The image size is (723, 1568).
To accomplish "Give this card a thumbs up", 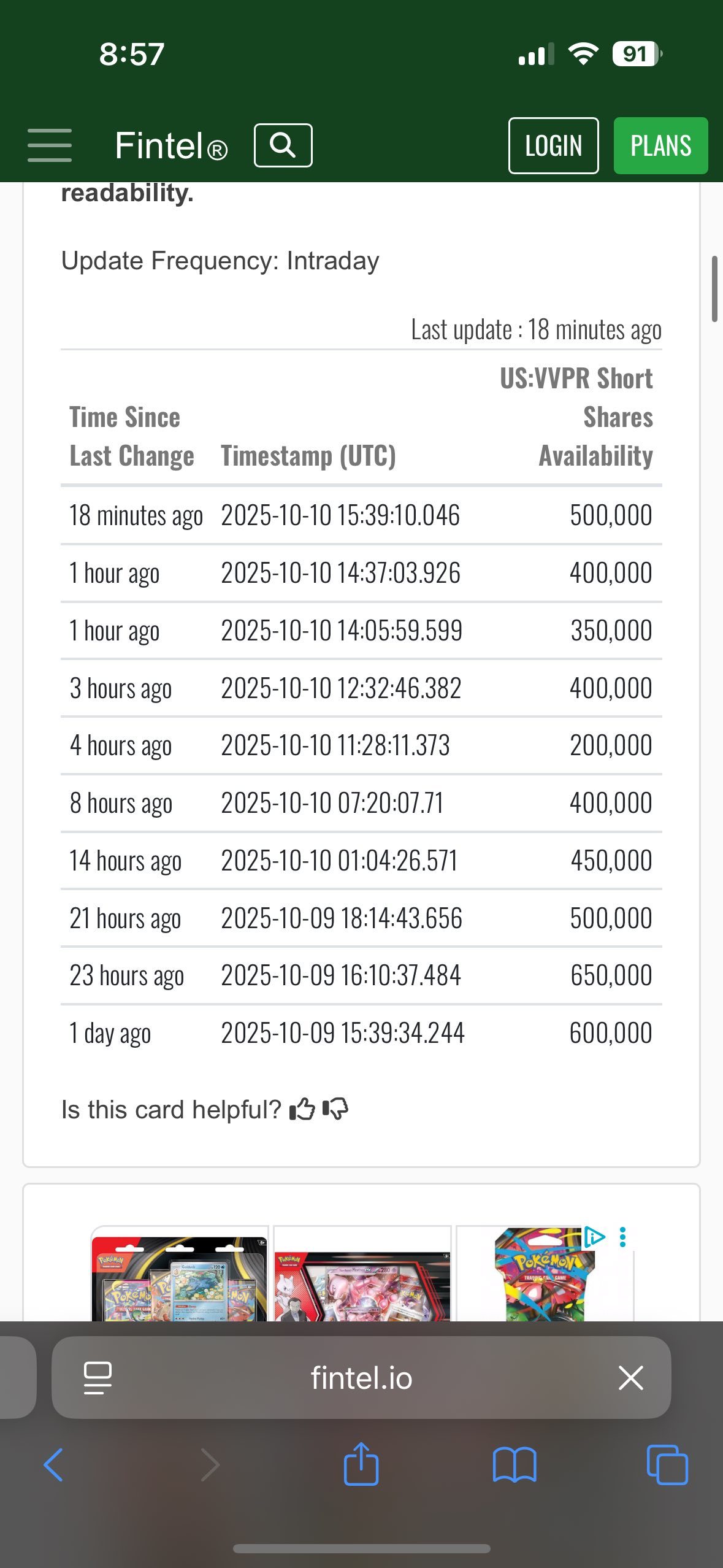I will [302, 1109].
